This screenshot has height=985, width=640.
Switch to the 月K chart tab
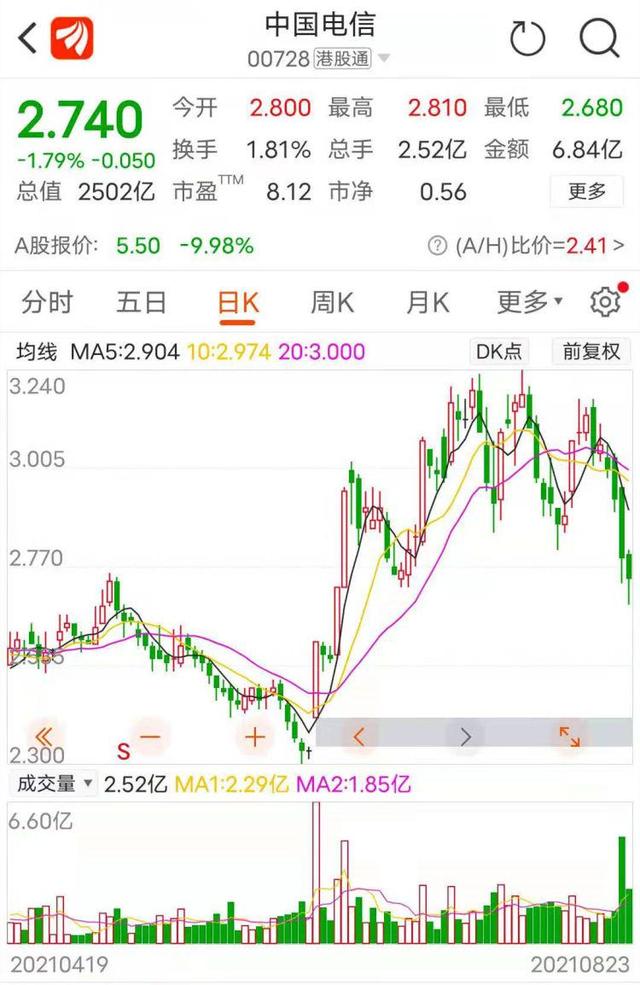(x=428, y=302)
